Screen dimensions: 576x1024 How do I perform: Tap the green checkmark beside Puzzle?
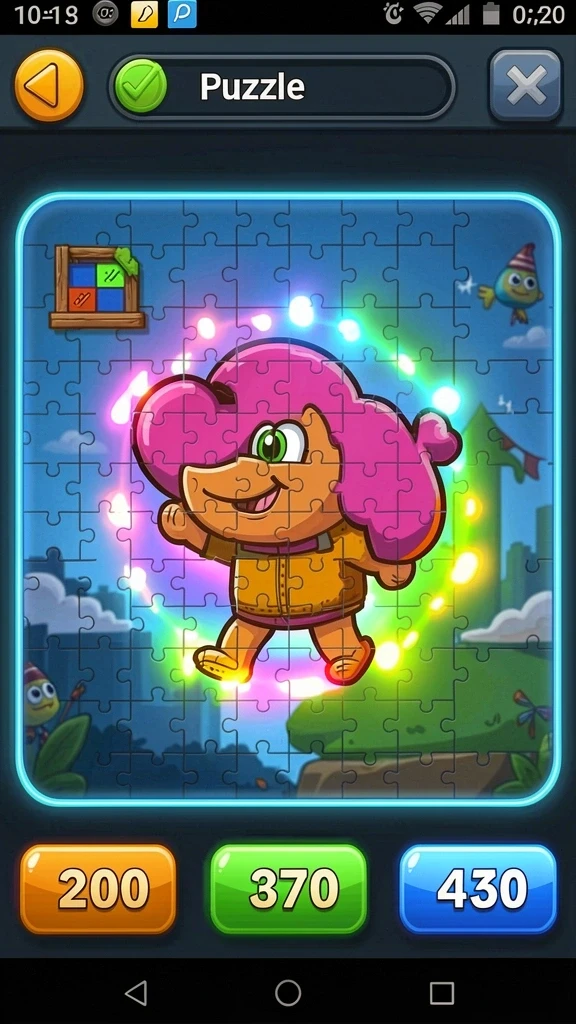coord(140,86)
